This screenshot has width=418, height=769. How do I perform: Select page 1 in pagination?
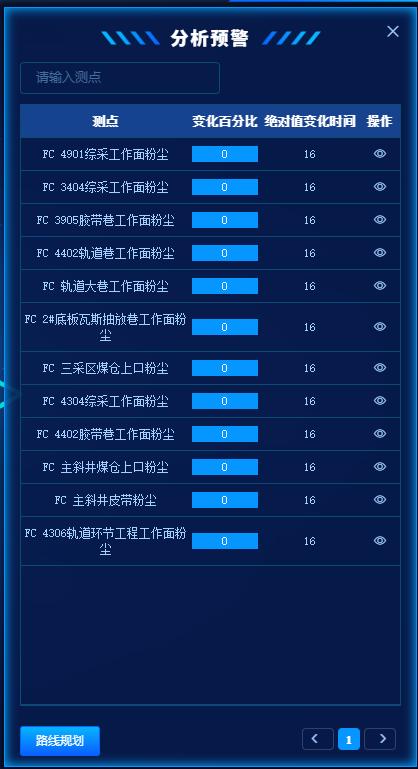349,739
